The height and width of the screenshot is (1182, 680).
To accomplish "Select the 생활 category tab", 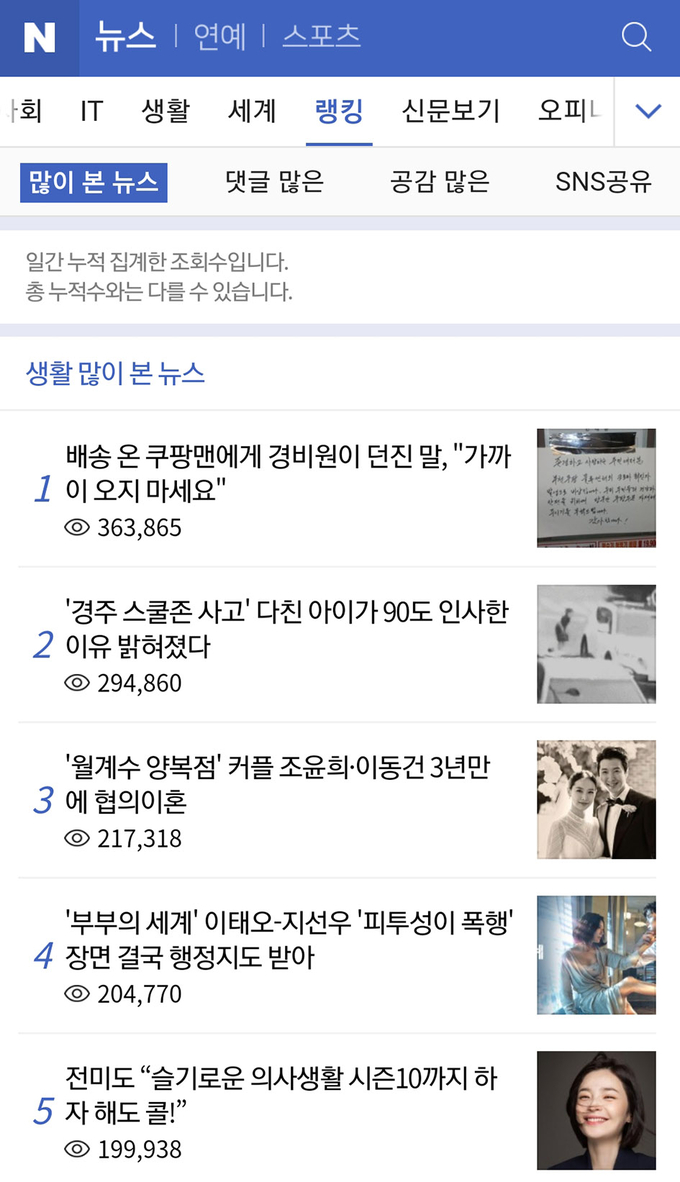I will pos(165,110).
